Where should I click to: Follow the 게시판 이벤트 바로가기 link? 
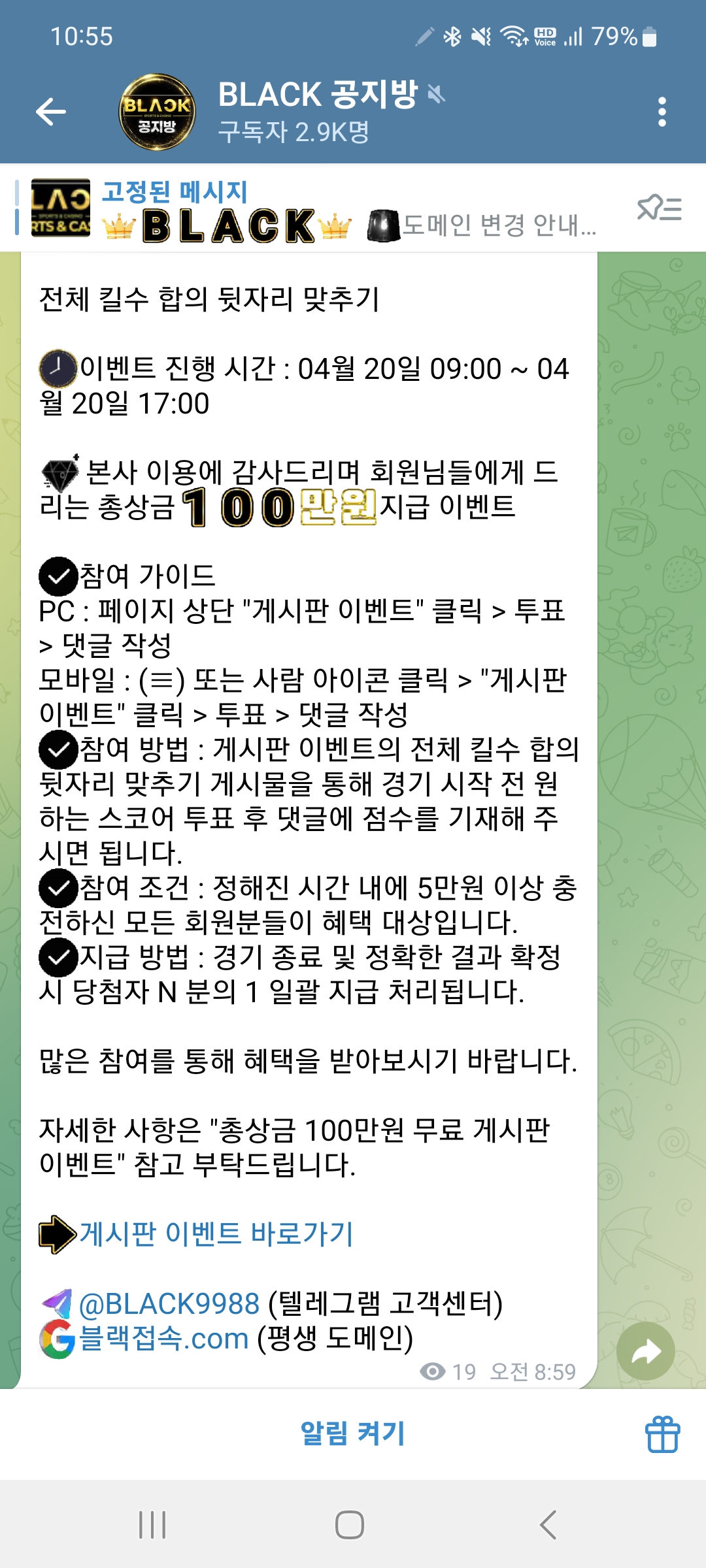(x=216, y=1233)
